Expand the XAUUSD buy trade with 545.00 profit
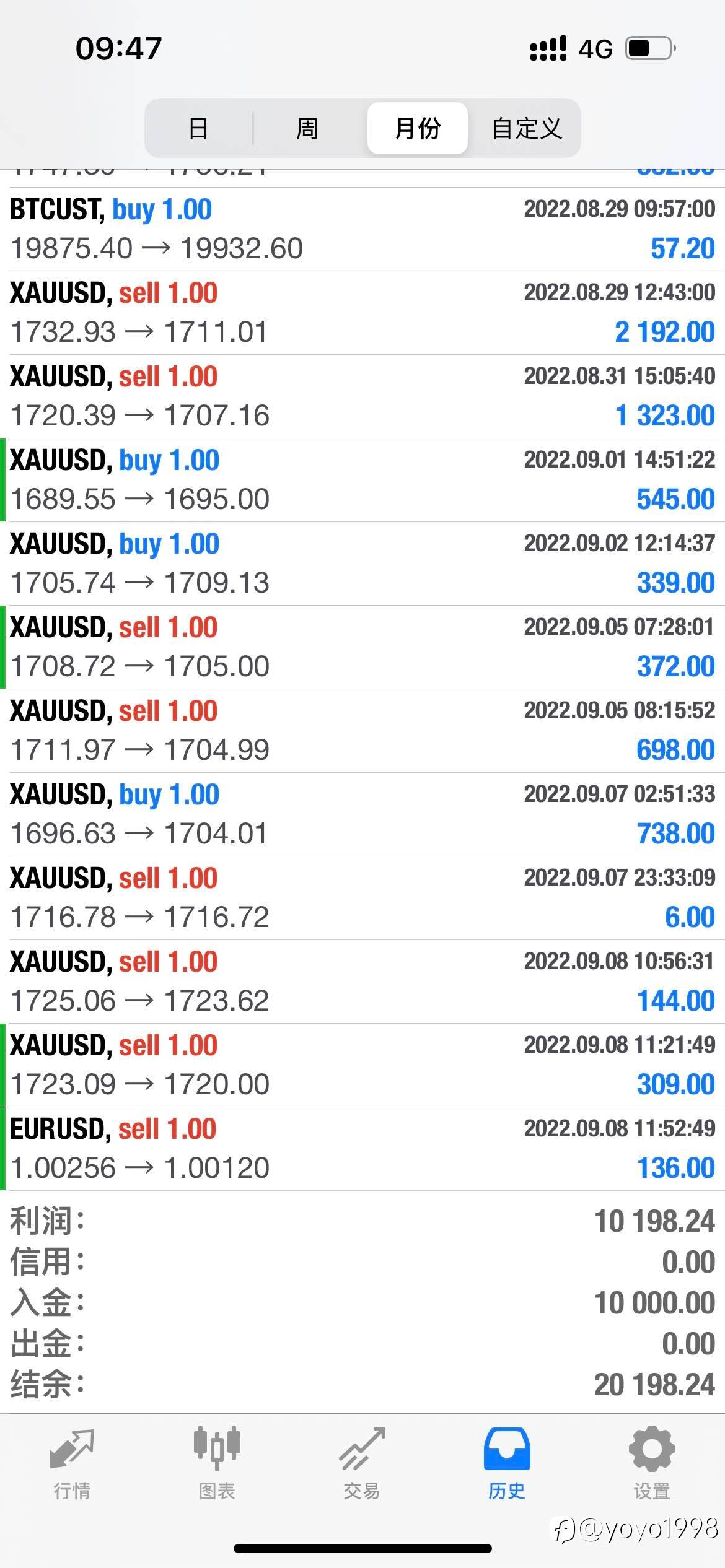Viewport: 725px width, 1568px height. click(x=362, y=480)
